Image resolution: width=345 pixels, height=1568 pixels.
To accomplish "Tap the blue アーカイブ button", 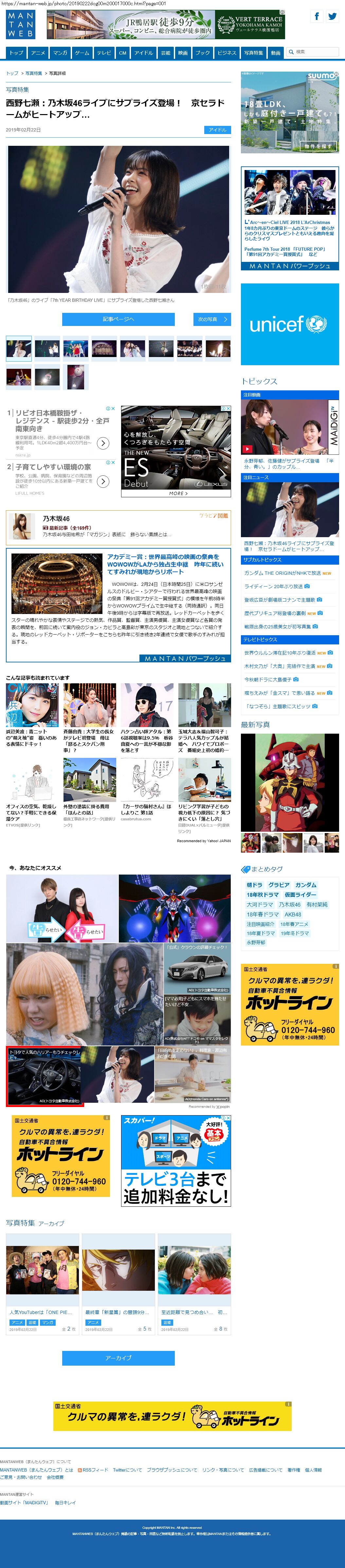I will point(118,1358).
